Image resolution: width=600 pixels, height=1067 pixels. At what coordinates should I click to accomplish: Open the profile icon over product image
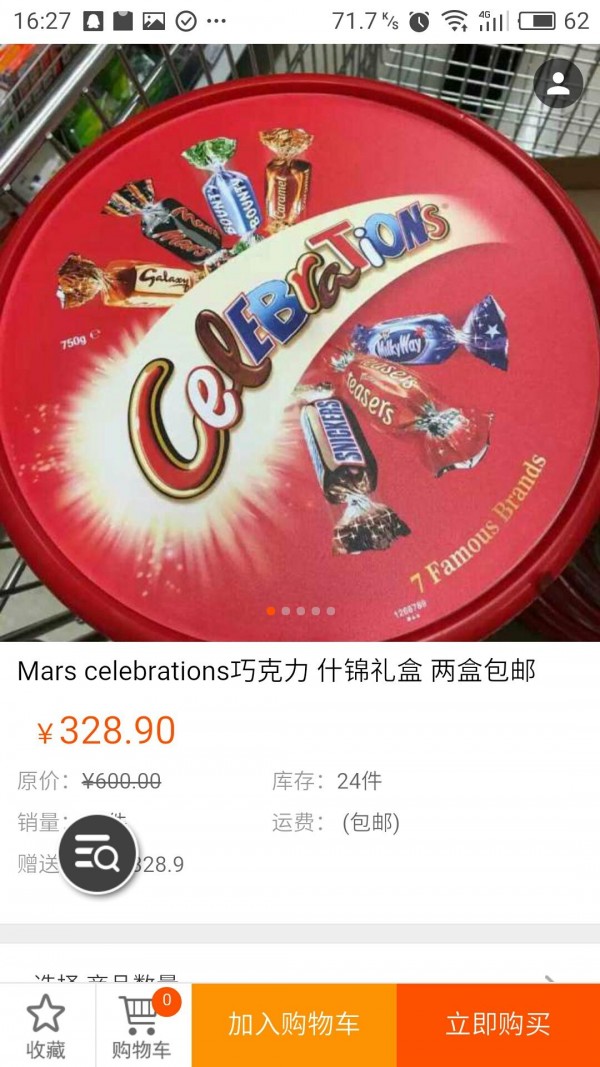(558, 83)
